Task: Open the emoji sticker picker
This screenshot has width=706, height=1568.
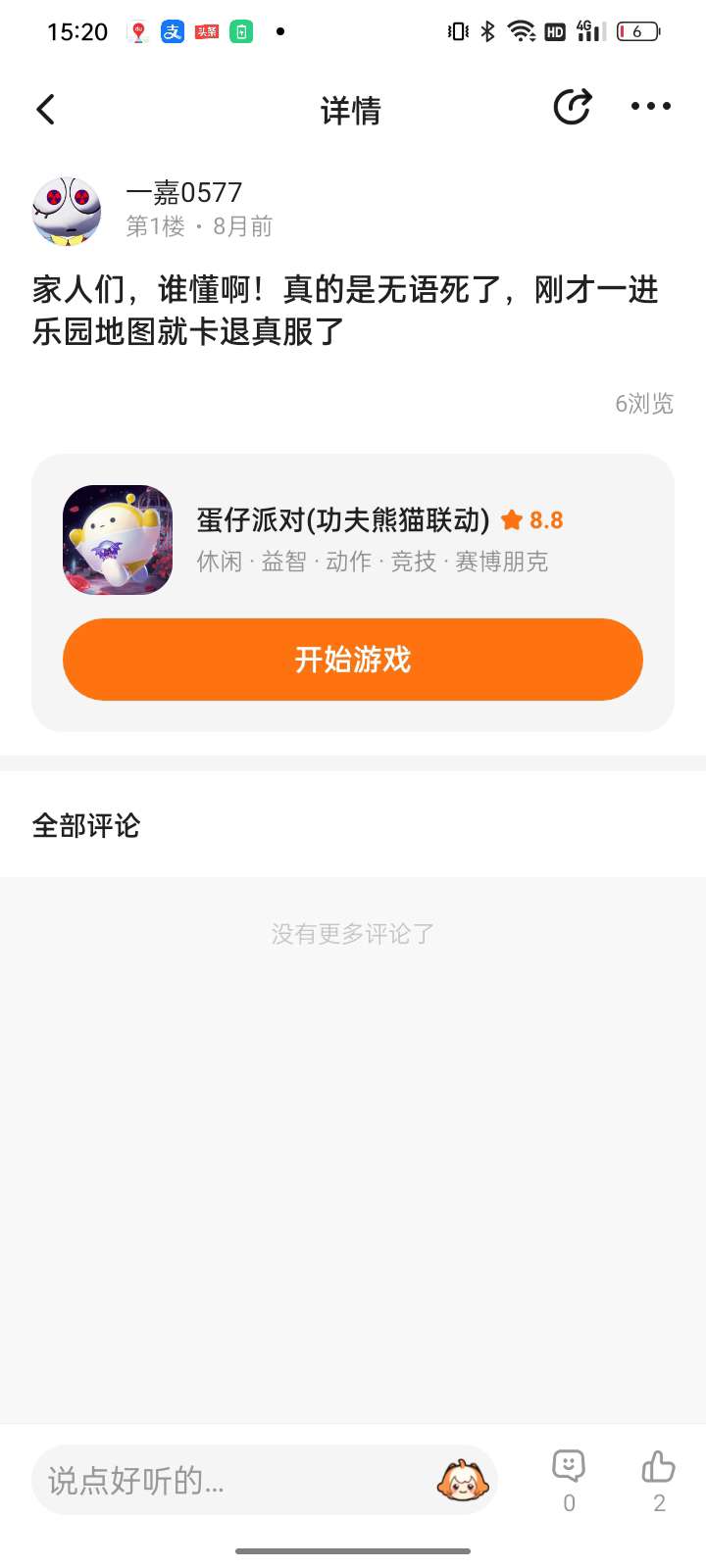Action: [x=463, y=1480]
